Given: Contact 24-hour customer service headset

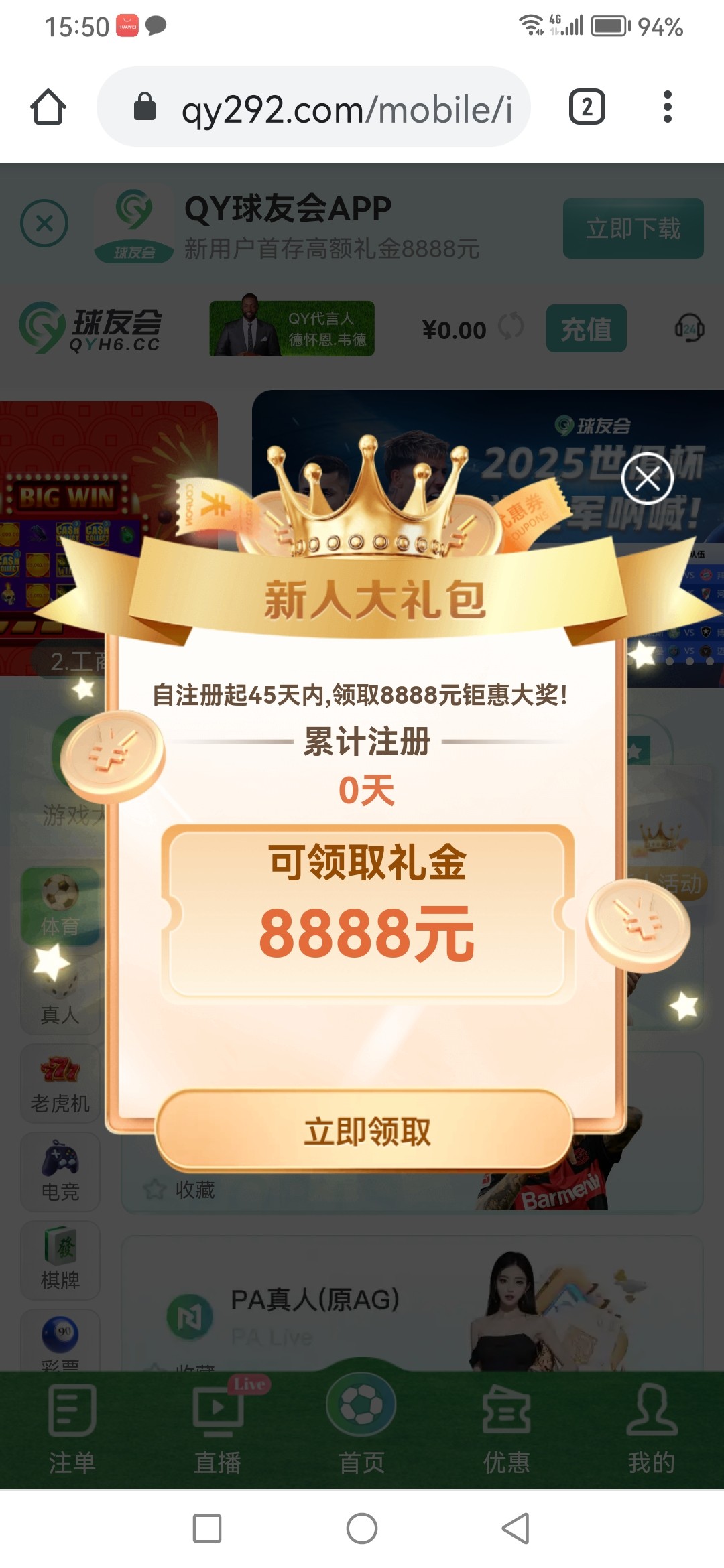Looking at the screenshot, I should (689, 329).
